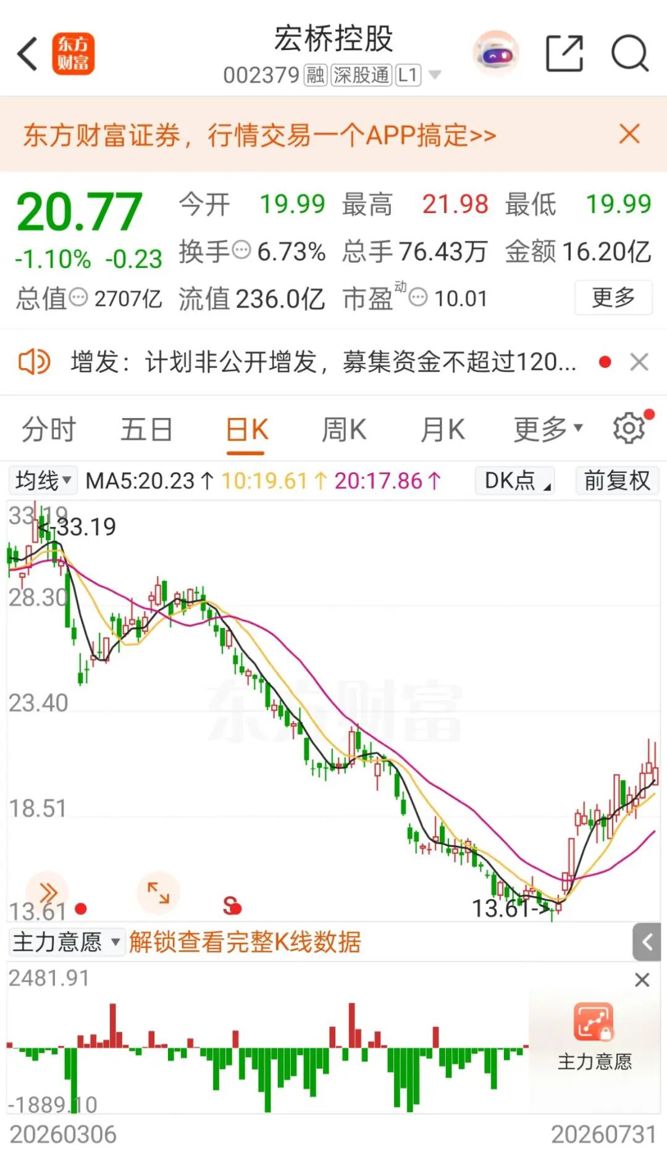Select the 月K chart tab
Viewport: 667px width, 1159px height.
tap(442, 429)
